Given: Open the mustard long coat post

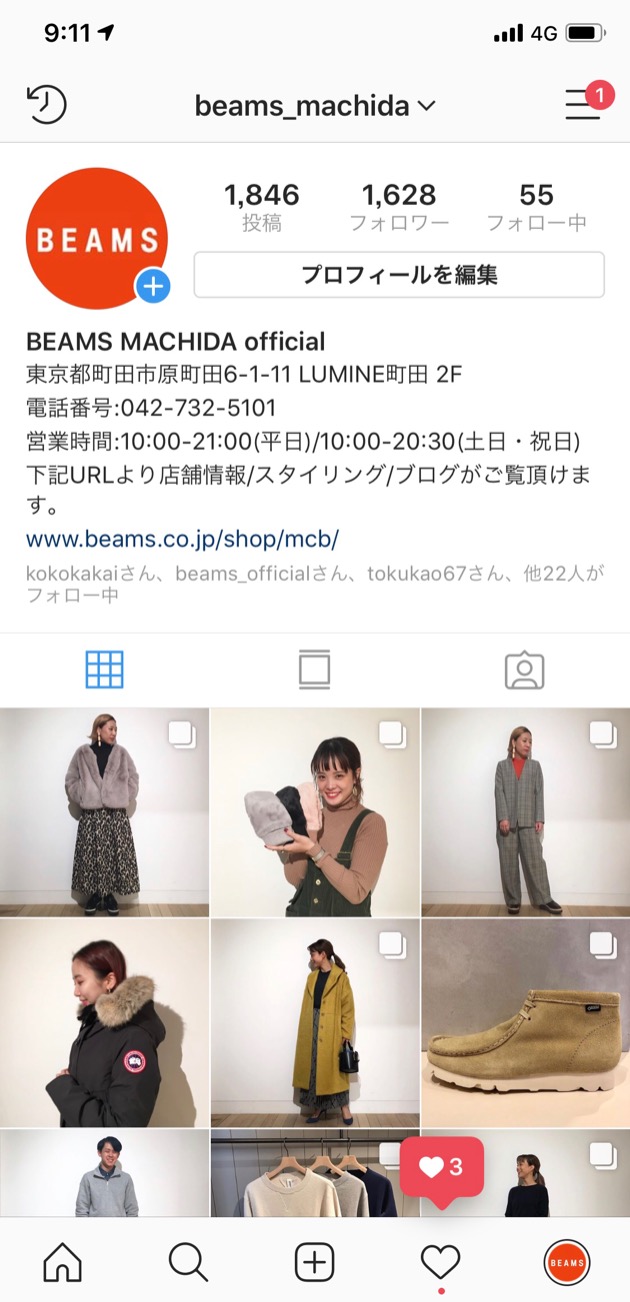Looking at the screenshot, I should [x=314, y=1023].
